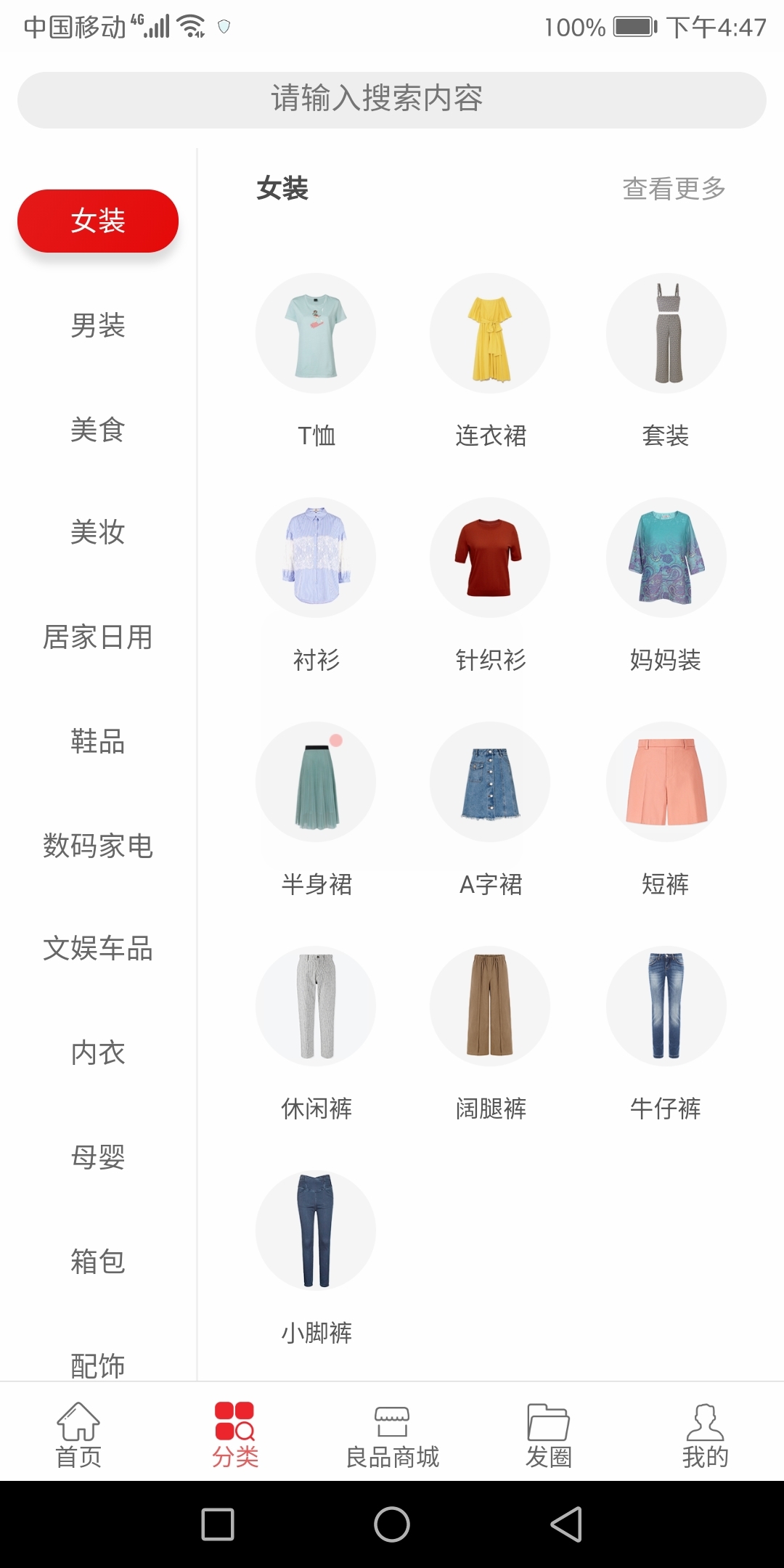
Task: Open the 居家日用 category
Action: 98,637
